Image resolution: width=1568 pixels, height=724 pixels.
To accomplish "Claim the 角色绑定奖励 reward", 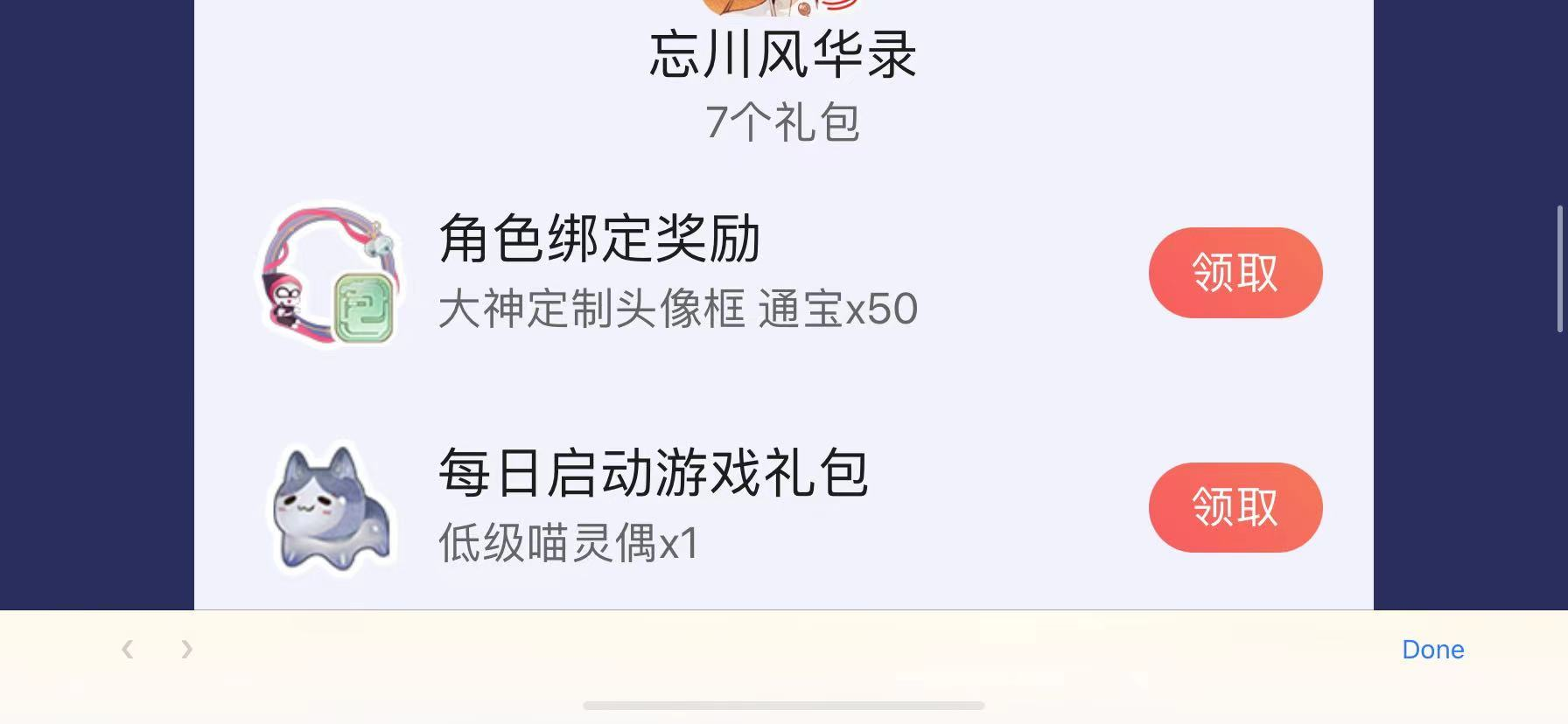I will [x=1235, y=273].
